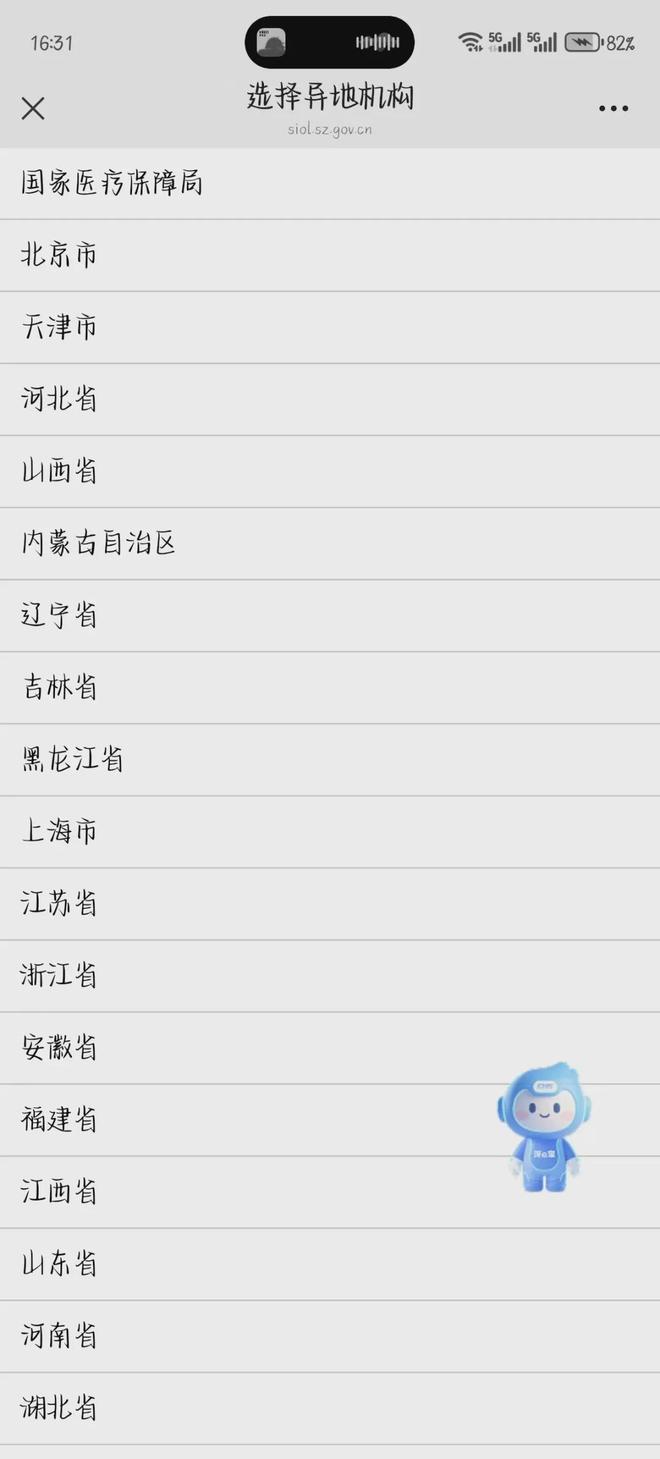
Task: Select 天津市
Action: tap(60, 327)
